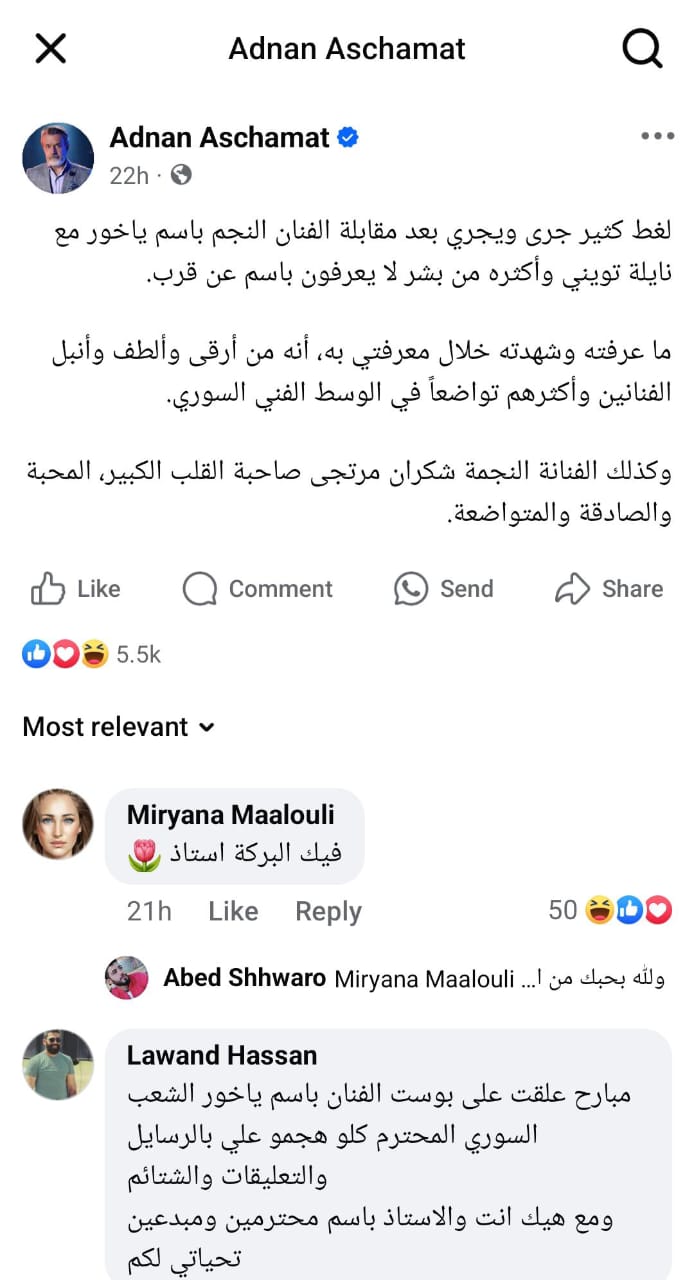View Lawand Hassan's profile photo
The width and height of the screenshot is (694, 1280).
pyautogui.click(x=58, y=1065)
